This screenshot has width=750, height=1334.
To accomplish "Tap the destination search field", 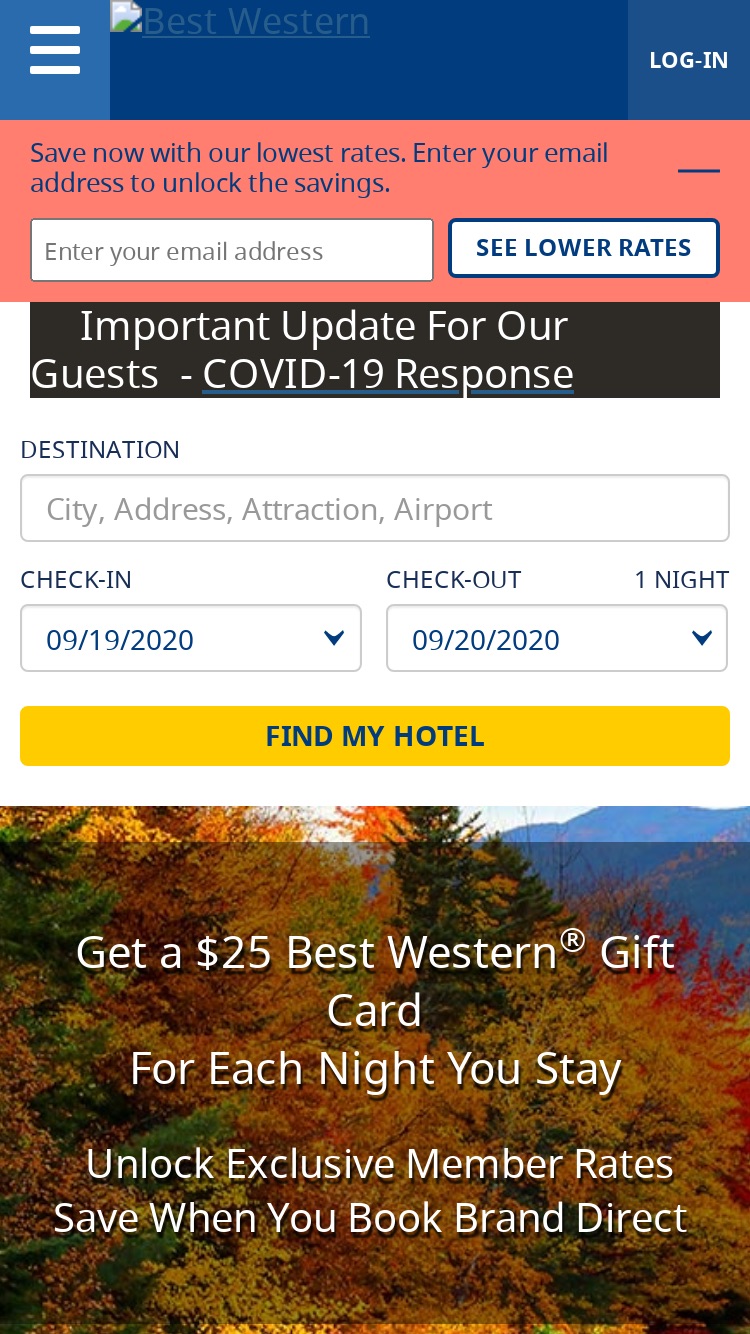I will coord(375,508).
